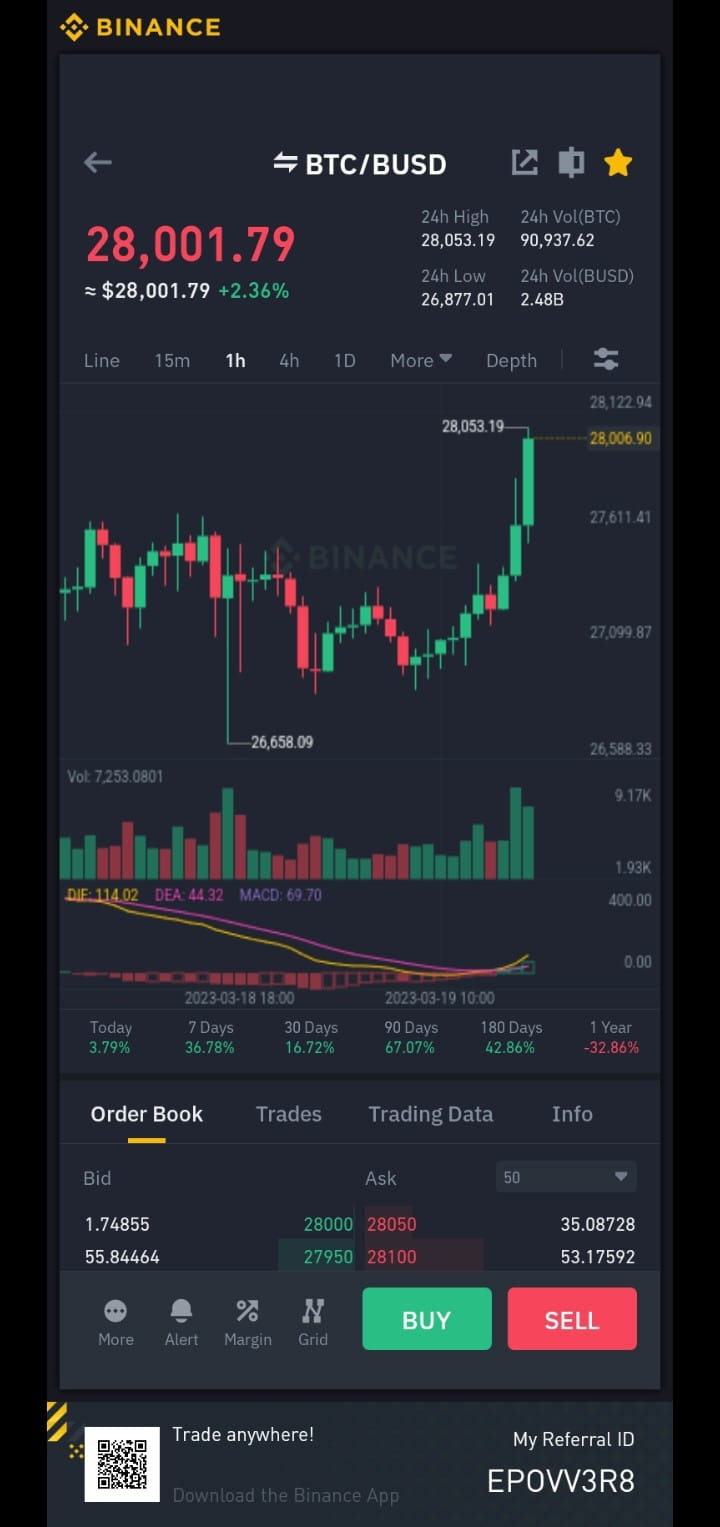Screen dimensions: 720x1527
Task: Open the order book depth dropdown showing 50
Action: (566, 1177)
